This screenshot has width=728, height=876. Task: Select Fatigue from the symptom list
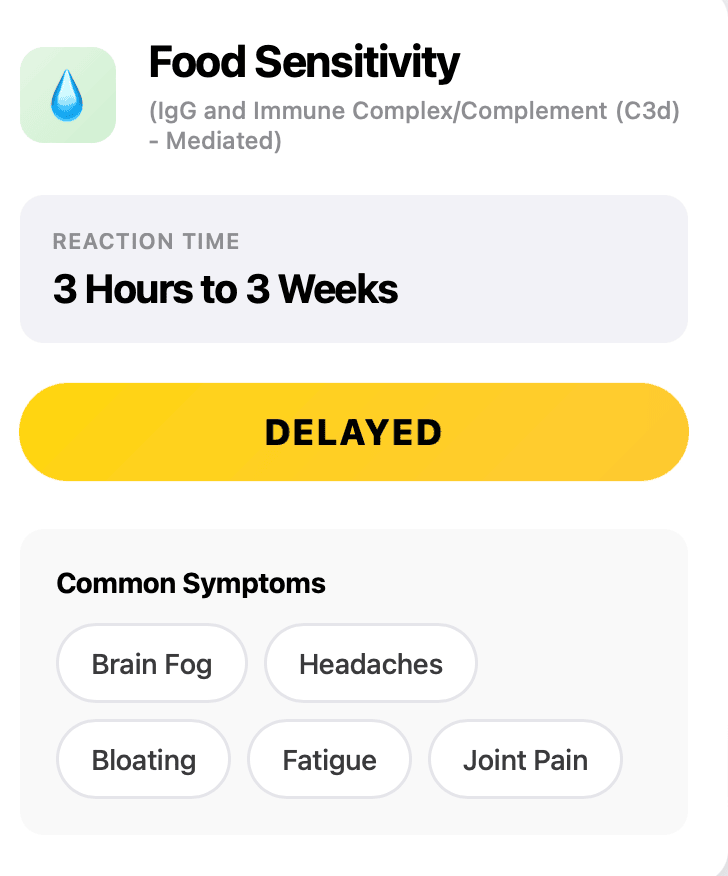click(329, 759)
